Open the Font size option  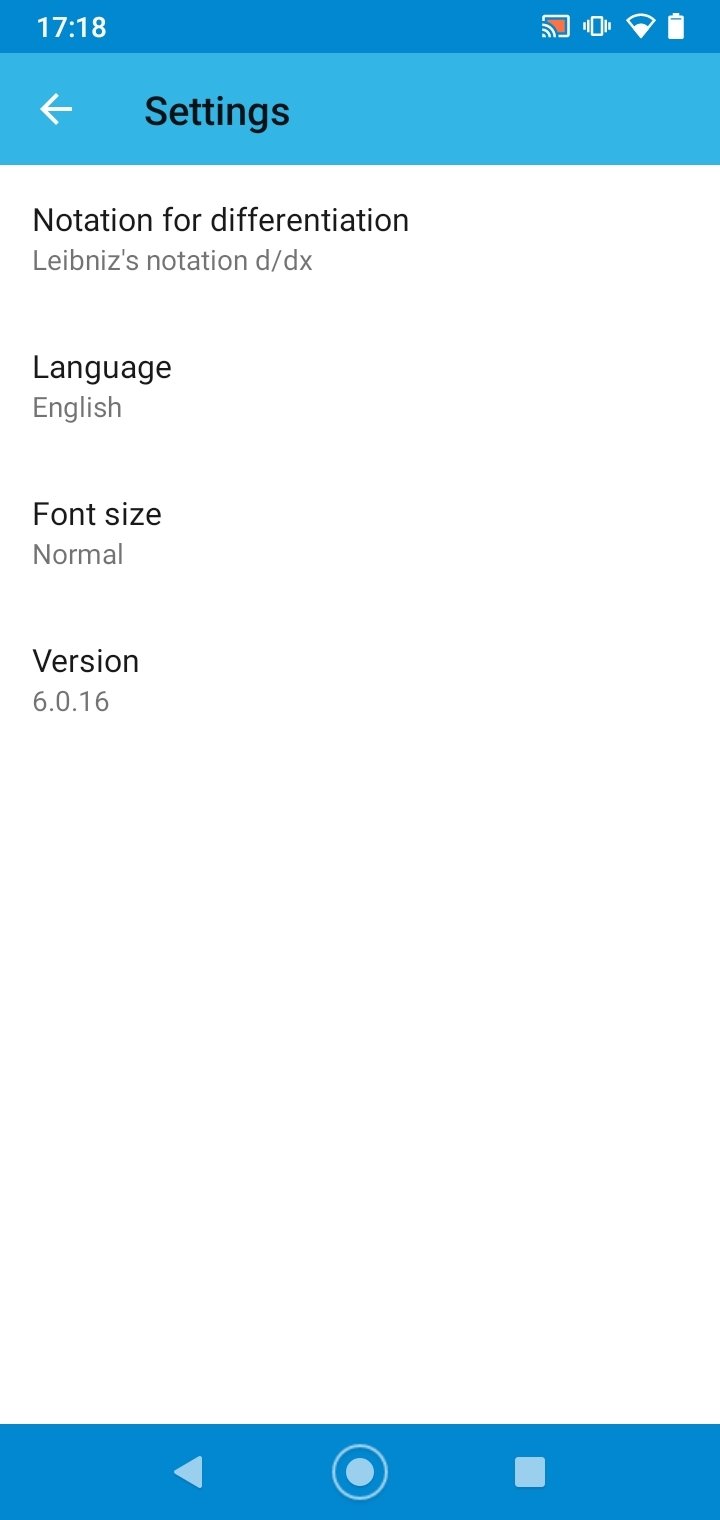(360, 533)
